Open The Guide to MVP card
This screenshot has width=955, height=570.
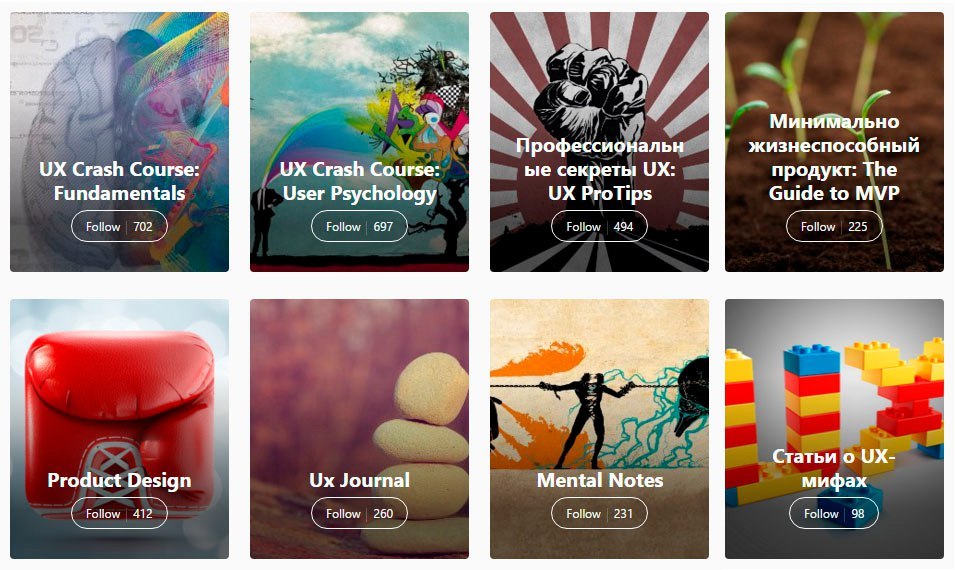(x=833, y=157)
